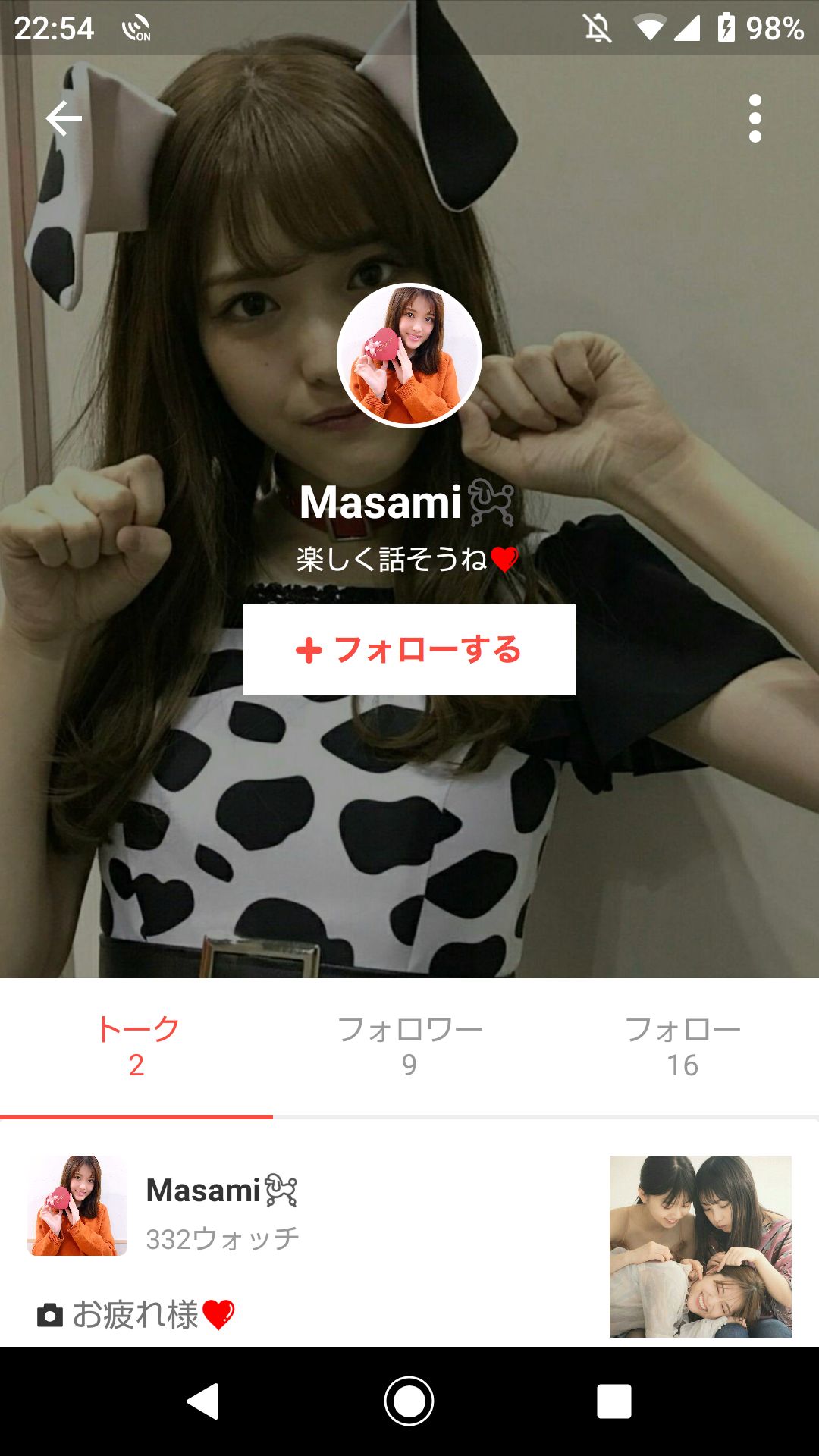Image resolution: width=819 pixels, height=1456 pixels.
Task: Tap the system home button
Action: (409, 1401)
